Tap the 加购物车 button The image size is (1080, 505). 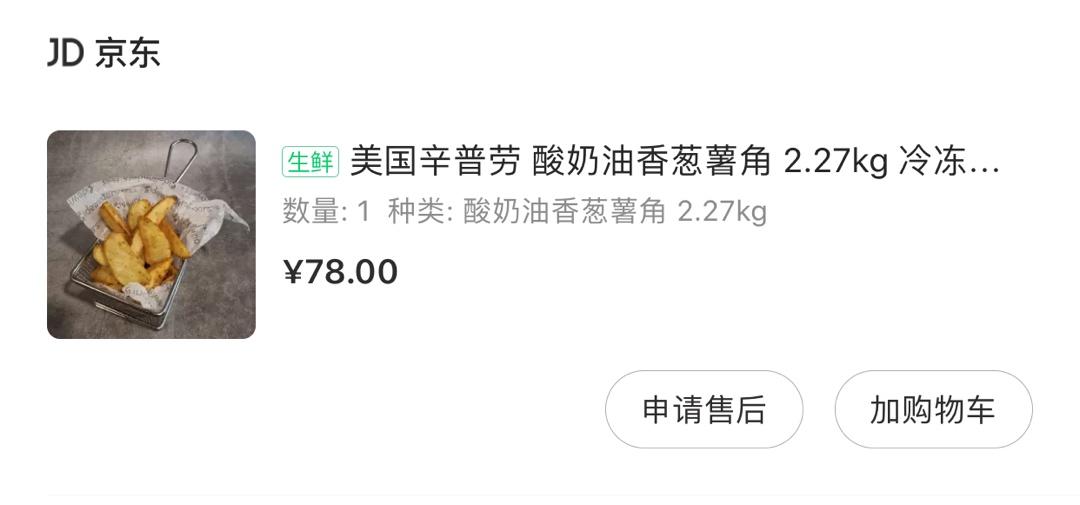(933, 409)
